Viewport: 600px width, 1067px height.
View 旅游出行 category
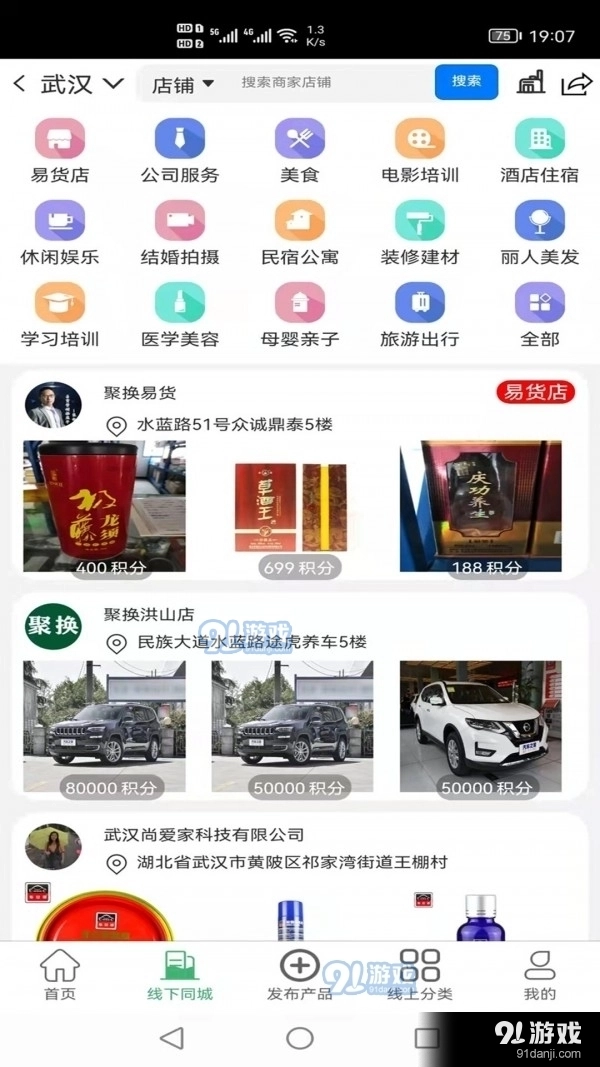[420, 314]
